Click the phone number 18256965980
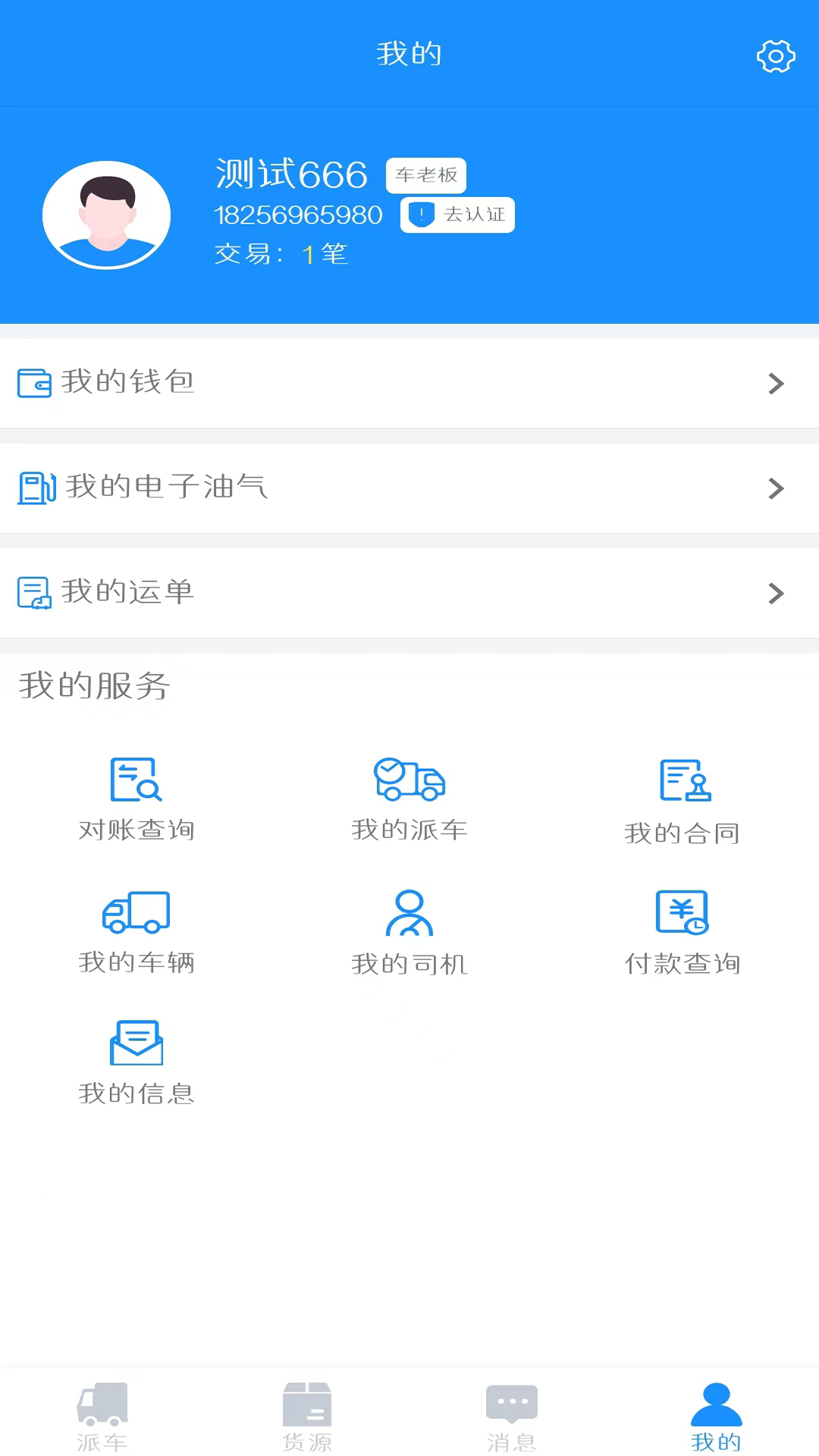Viewport: 819px width, 1456px height. [x=299, y=214]
